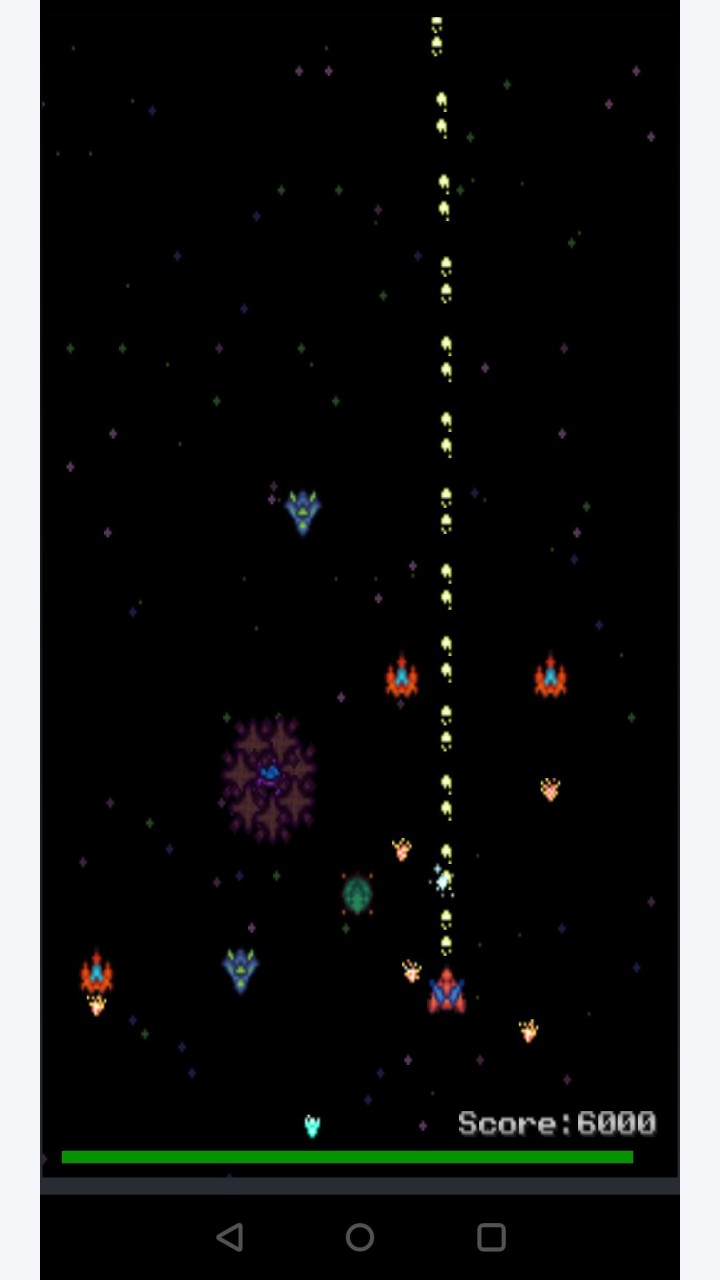Go back using the navigation bar
Viewport: 720px width, 1280px height.
pyautogui.click(x=230, y=1237)
